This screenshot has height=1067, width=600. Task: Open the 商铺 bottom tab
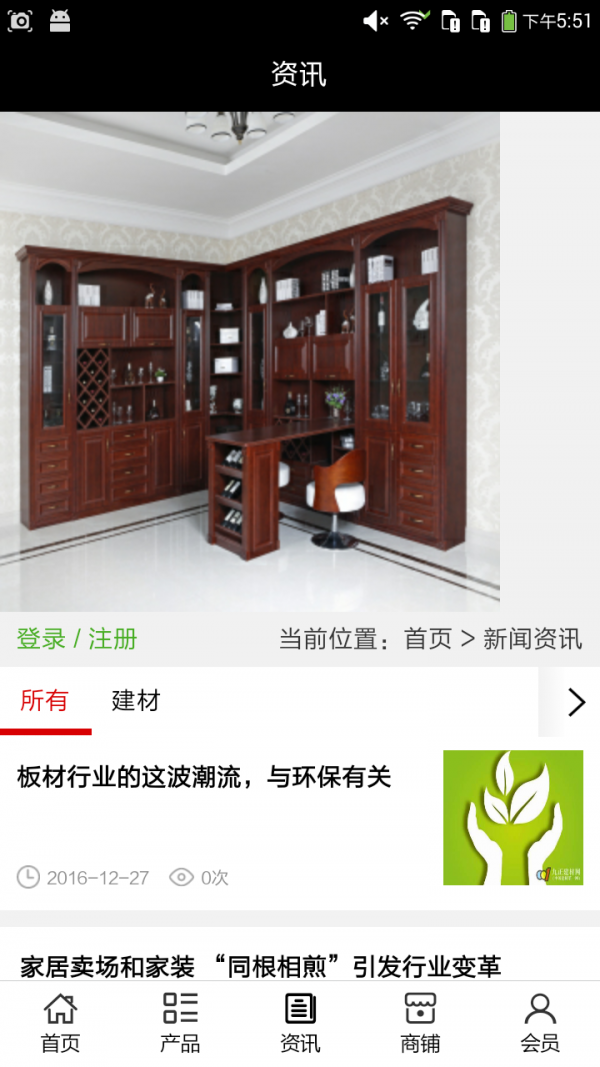point(420,1023)
